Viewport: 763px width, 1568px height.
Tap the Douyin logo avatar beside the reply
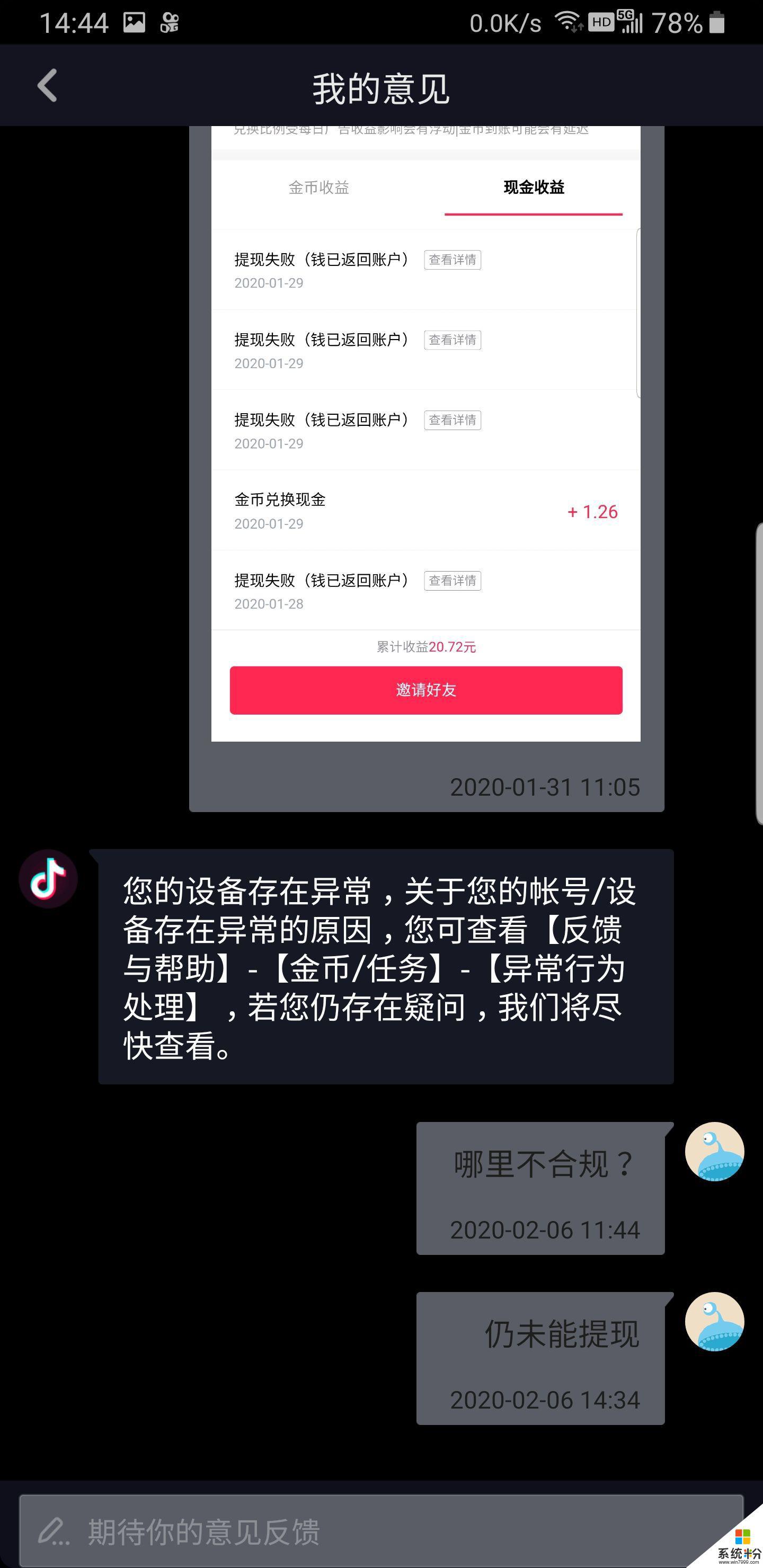[49, 878]
